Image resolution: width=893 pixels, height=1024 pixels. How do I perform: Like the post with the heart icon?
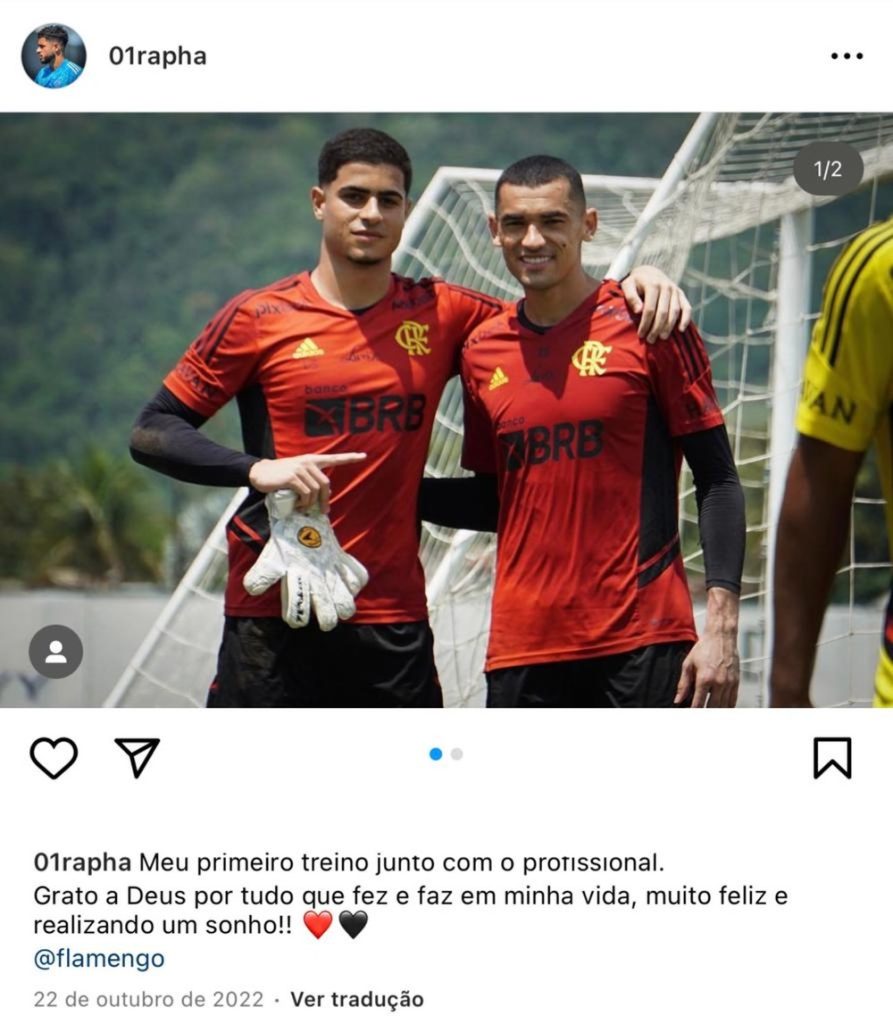click(54, 758)
